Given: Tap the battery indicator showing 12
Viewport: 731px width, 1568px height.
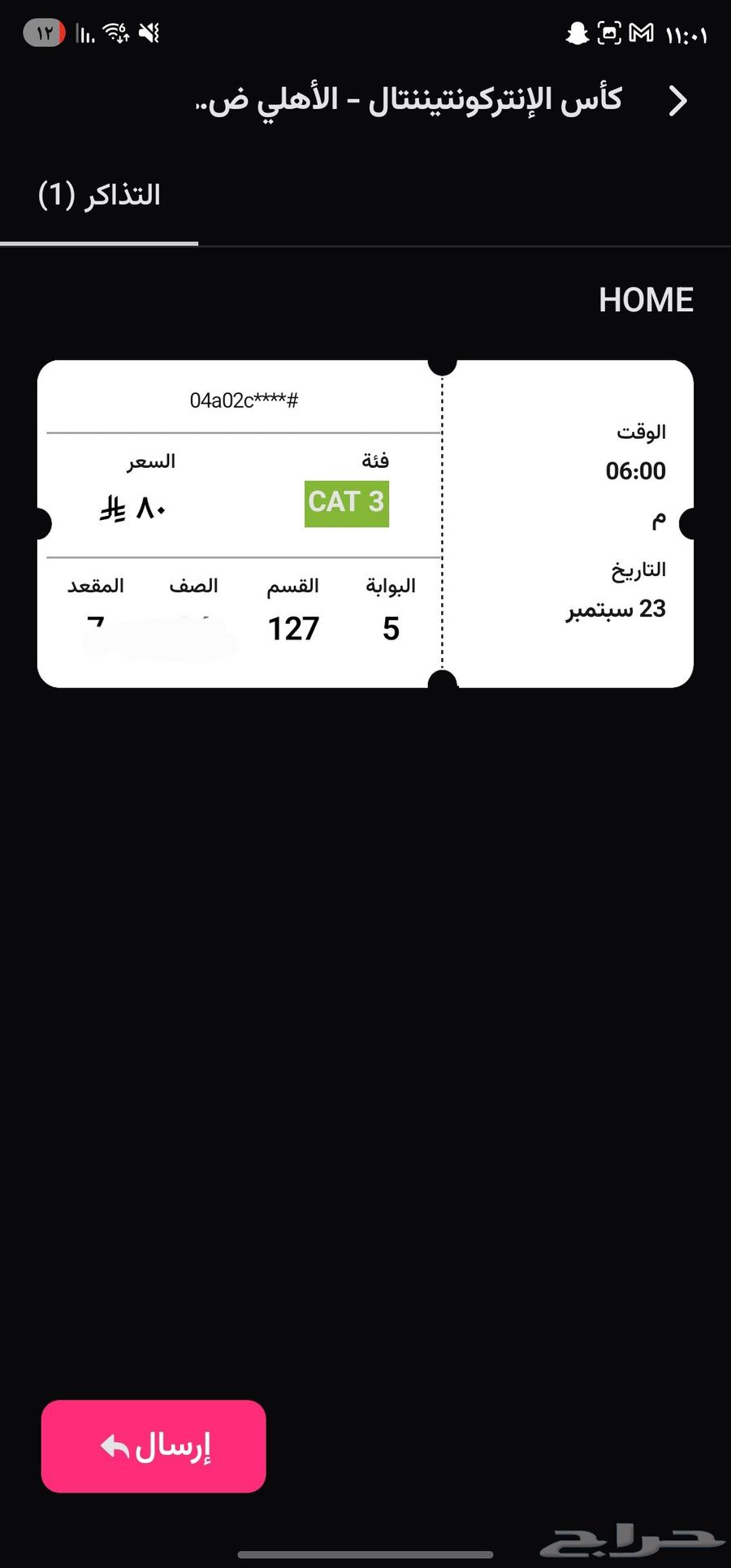Looking at the screenshot, I should [x=45, y=32].
